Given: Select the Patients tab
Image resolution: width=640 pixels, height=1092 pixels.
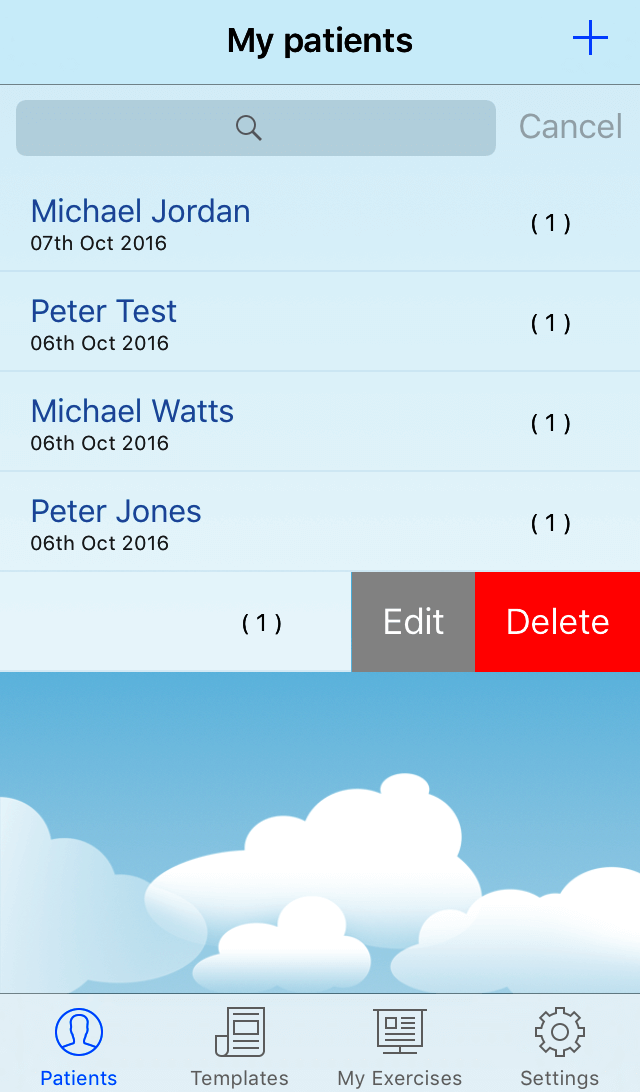Looking at the screenshot, I should coord(79,1046).
